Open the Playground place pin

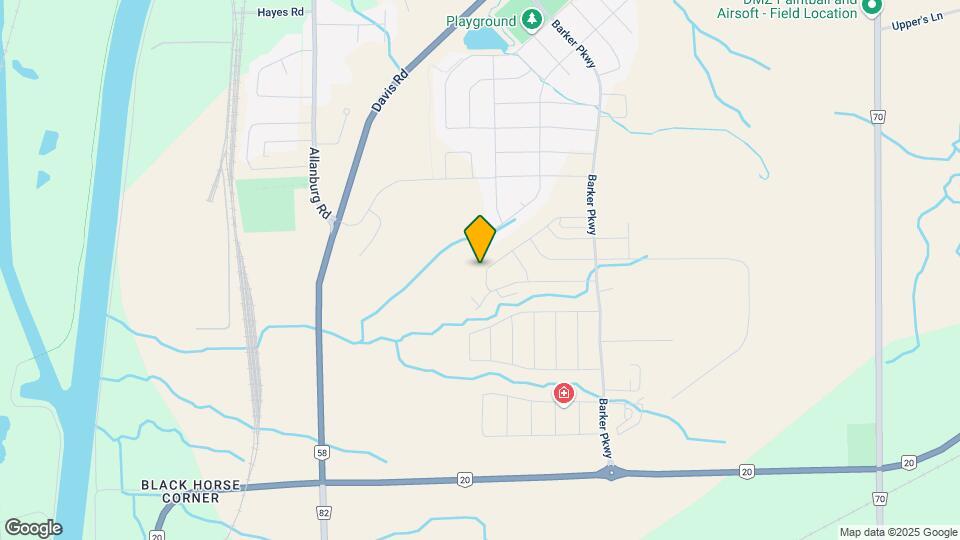point(533,19)
